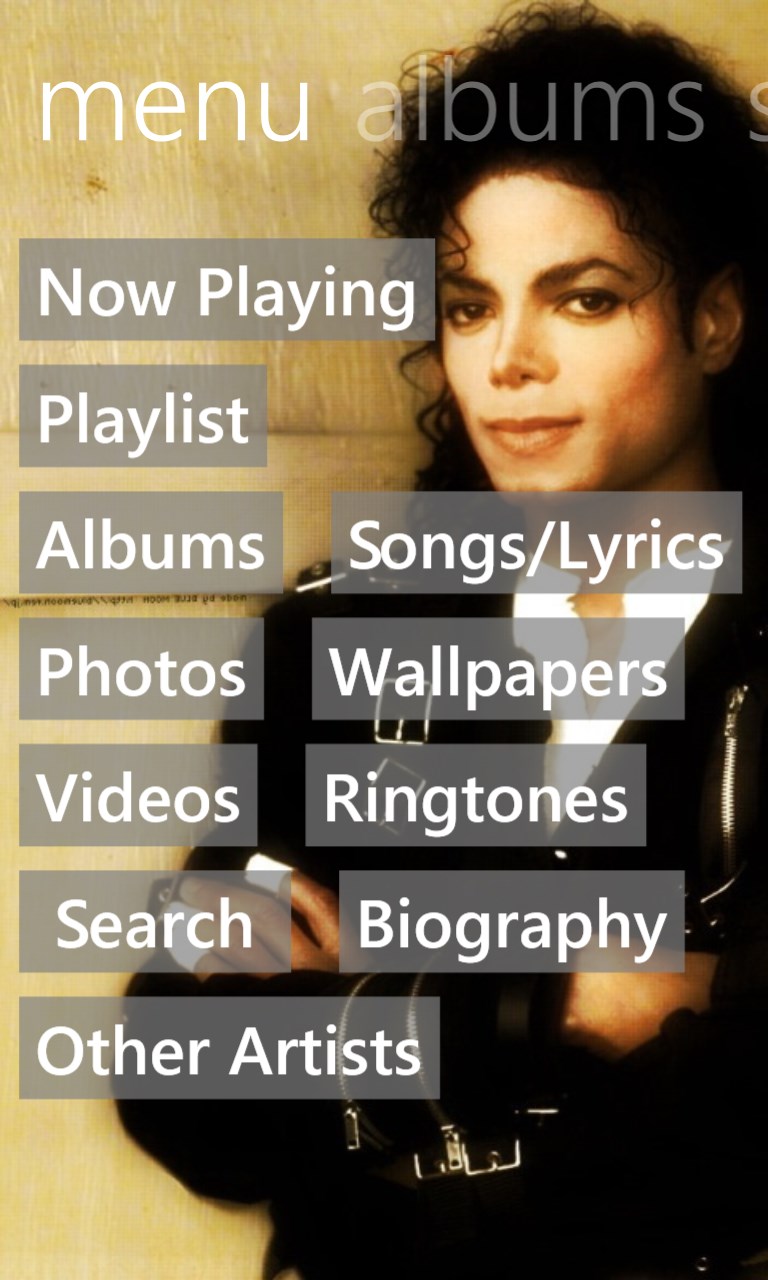Open Songs/Lyrics
This screenshot has height=1280, width=768.
[x=536, y=542]
